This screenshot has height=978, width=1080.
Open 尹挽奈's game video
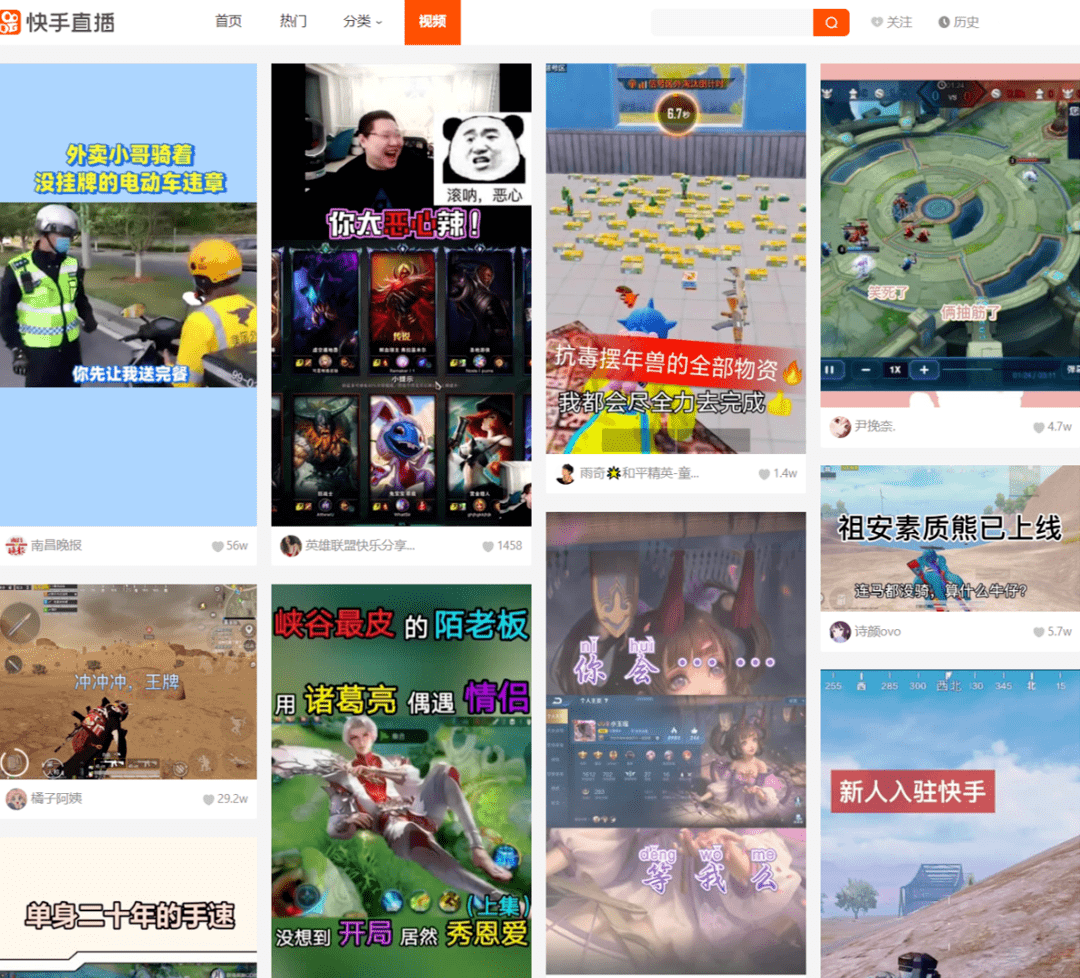pyautogui.click(x=950, y=235)
